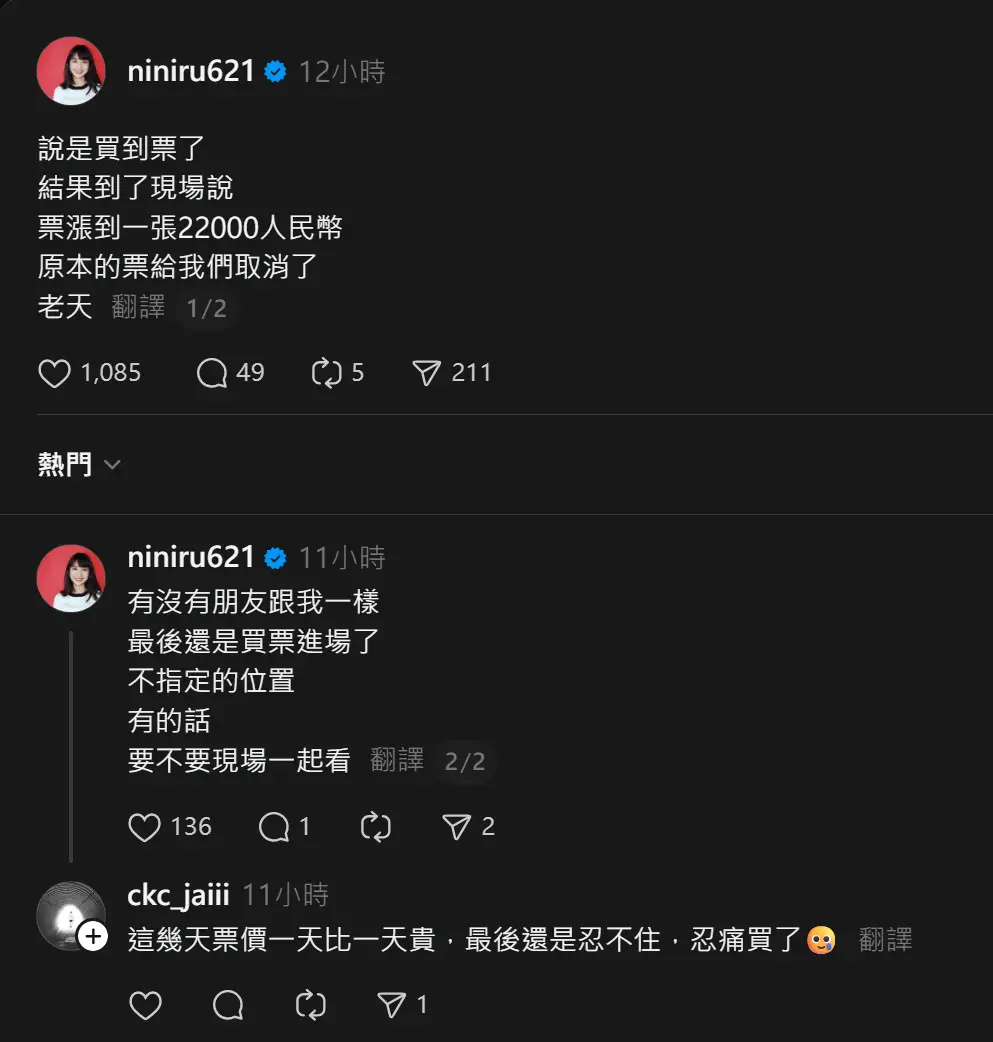
Task: Comment on niniru621's 2/2 reply
Action: coord(273,827)
